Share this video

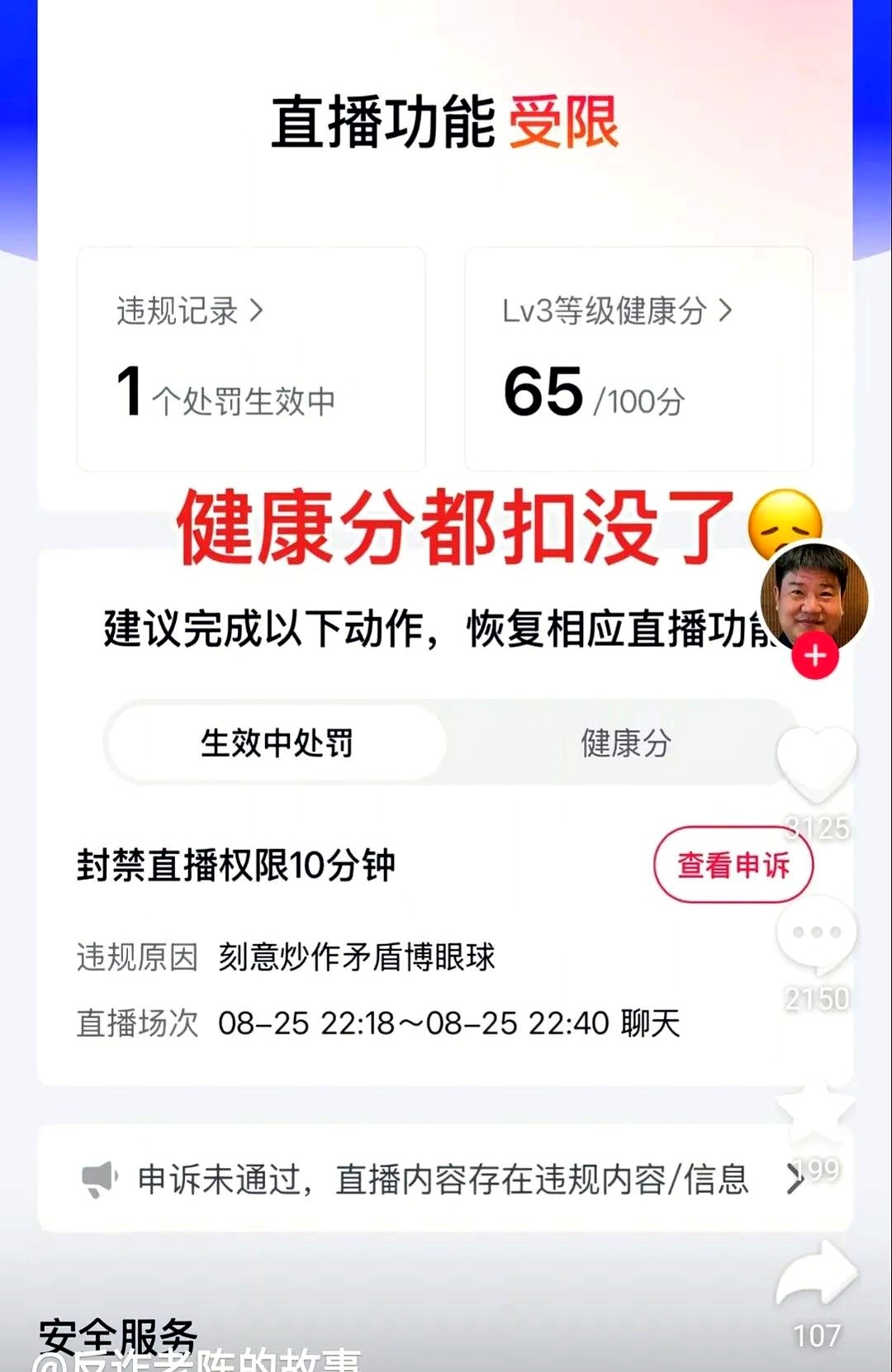pos(816,1276)
